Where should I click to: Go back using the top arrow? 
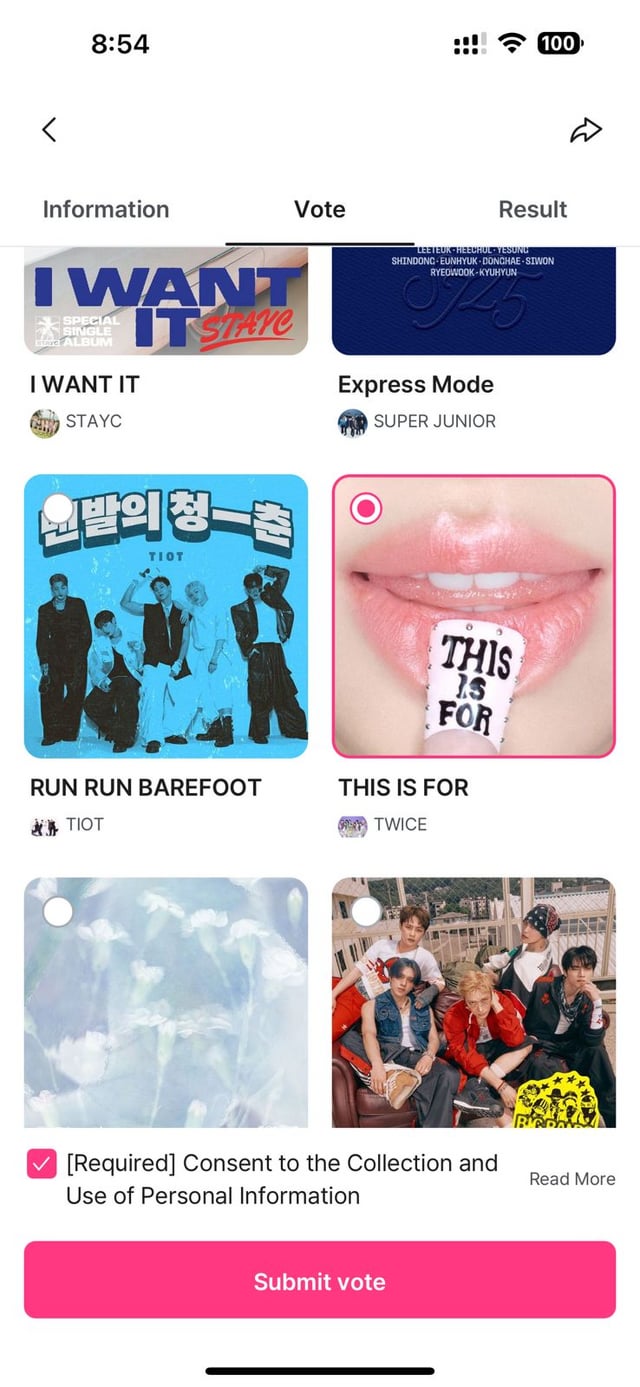(x=49, y=130)
